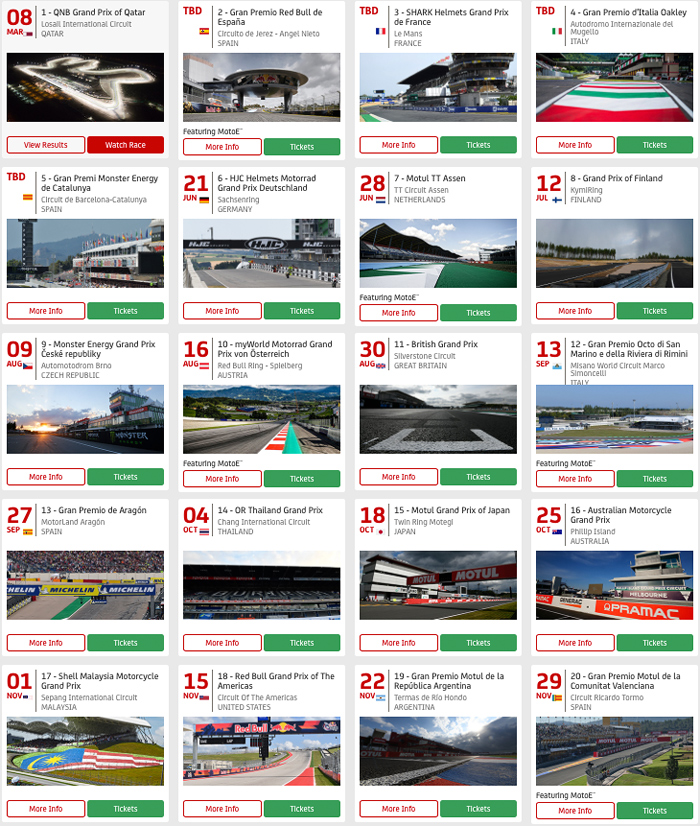Open More Info for the Deutschland Grand Prix
700x826 pixels.
222,311
